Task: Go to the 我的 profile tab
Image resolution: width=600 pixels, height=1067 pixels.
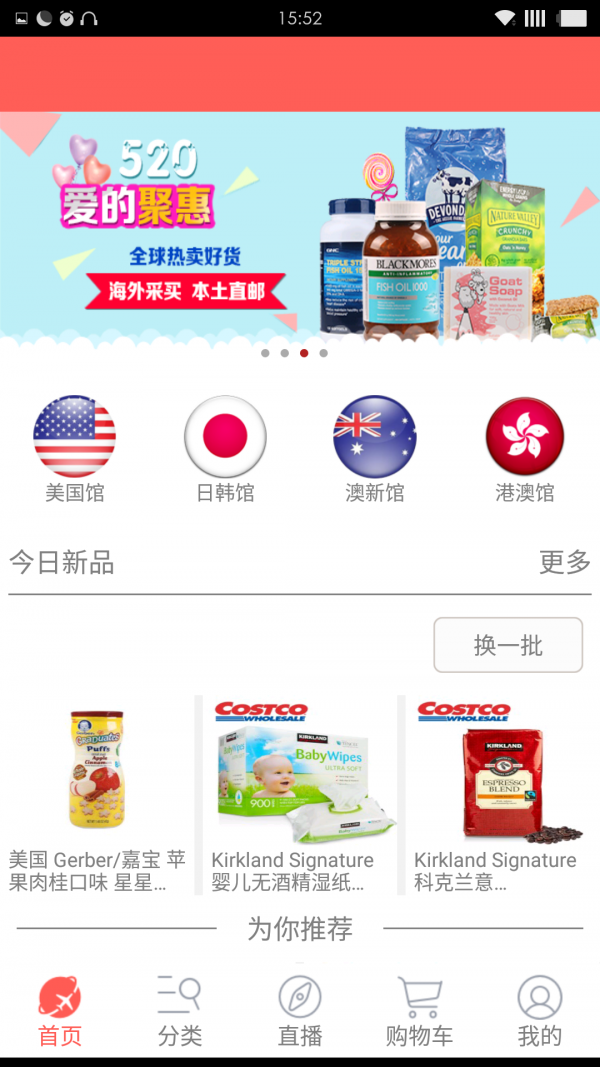Action: (x=540, y=1010)
